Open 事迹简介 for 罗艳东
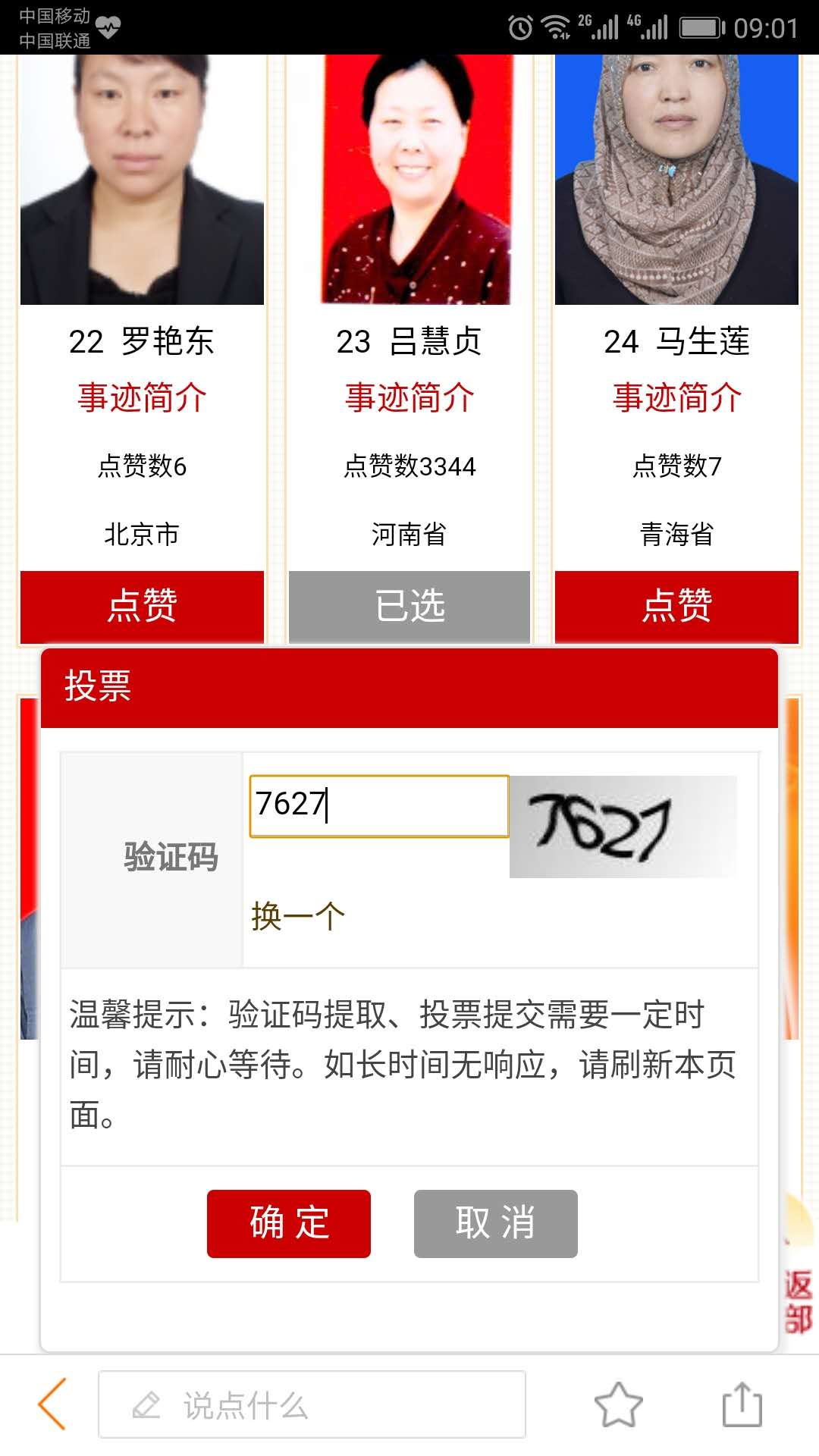 [x=142, y=397]
